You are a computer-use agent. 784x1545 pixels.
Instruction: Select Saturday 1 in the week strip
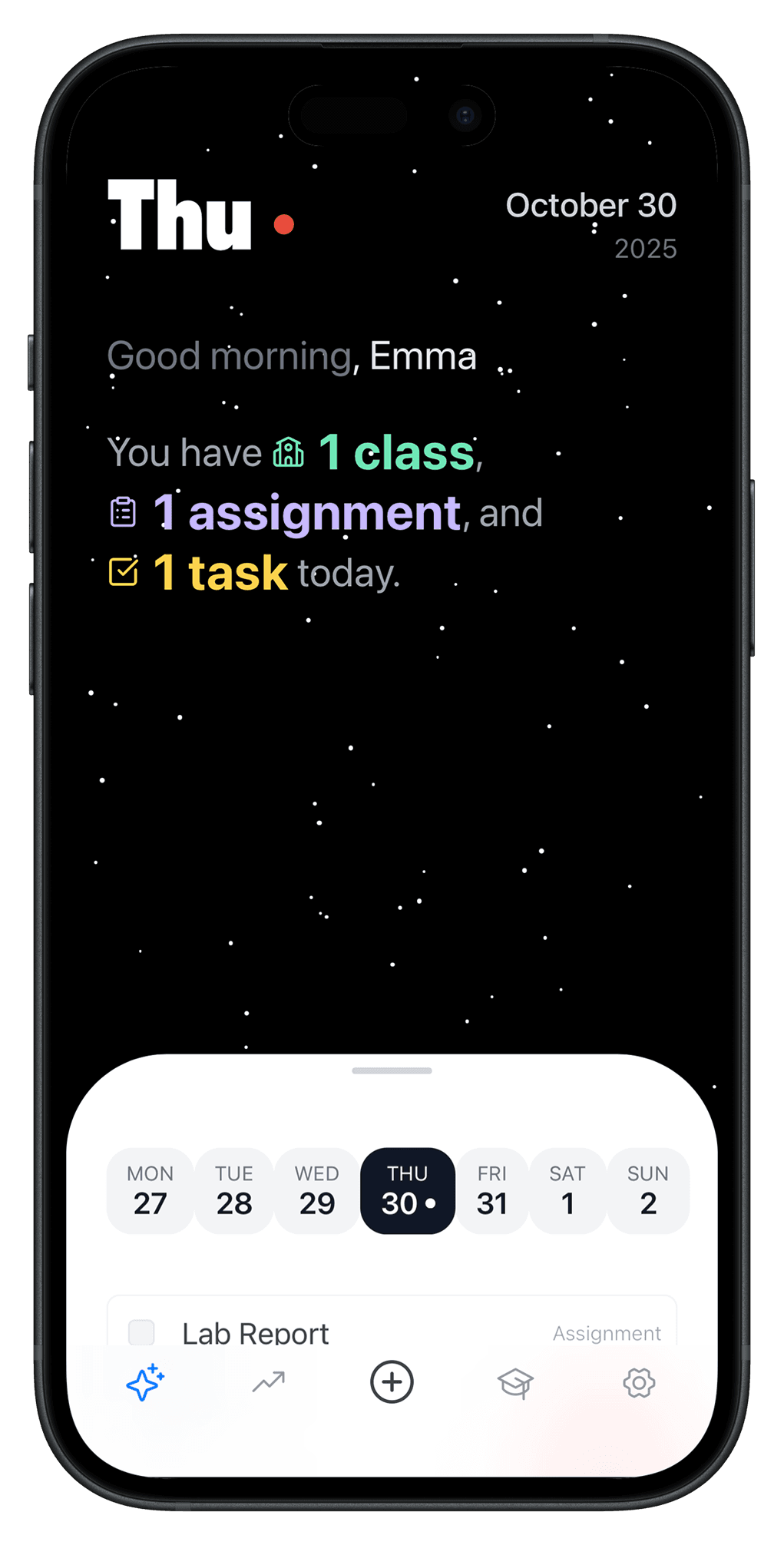(x=567, y=1190)
